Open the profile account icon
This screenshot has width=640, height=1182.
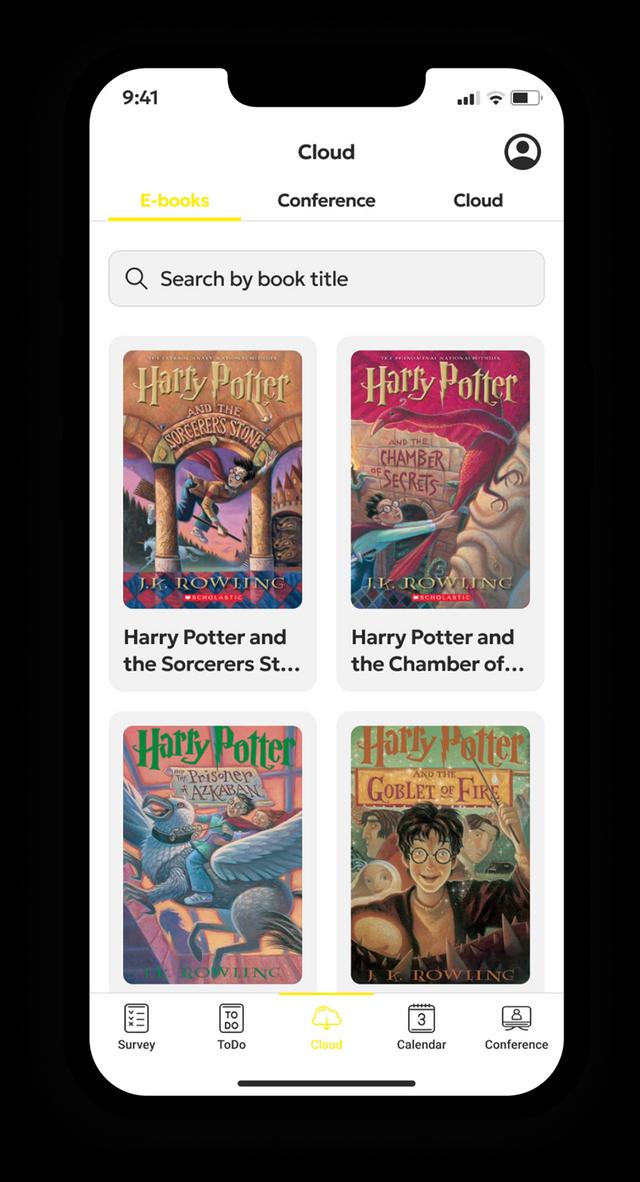point(522,152)
